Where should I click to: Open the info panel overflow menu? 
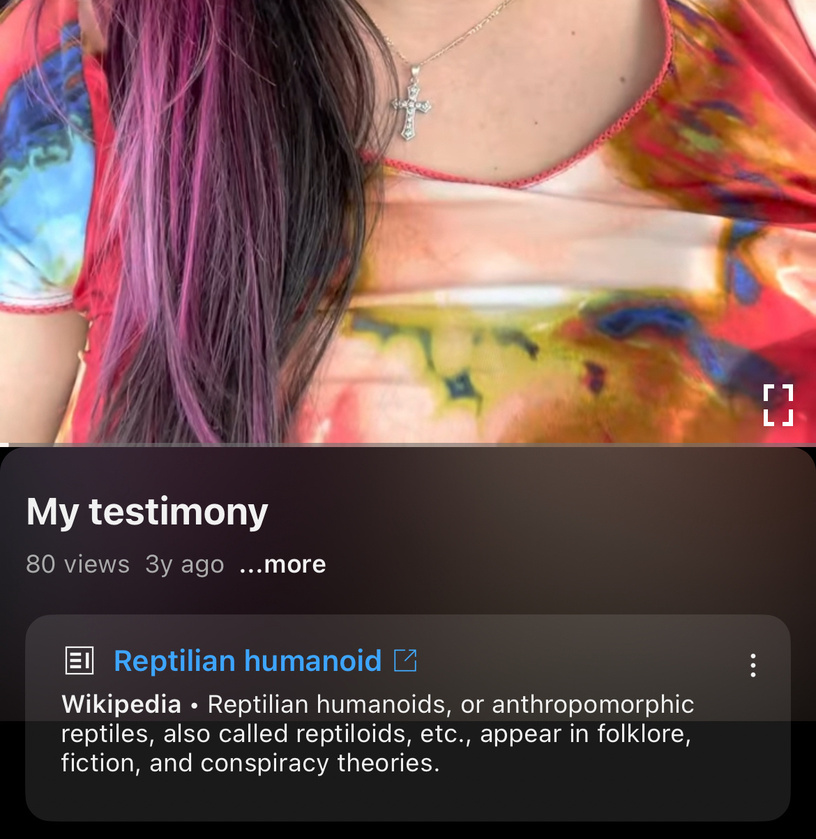752,665
